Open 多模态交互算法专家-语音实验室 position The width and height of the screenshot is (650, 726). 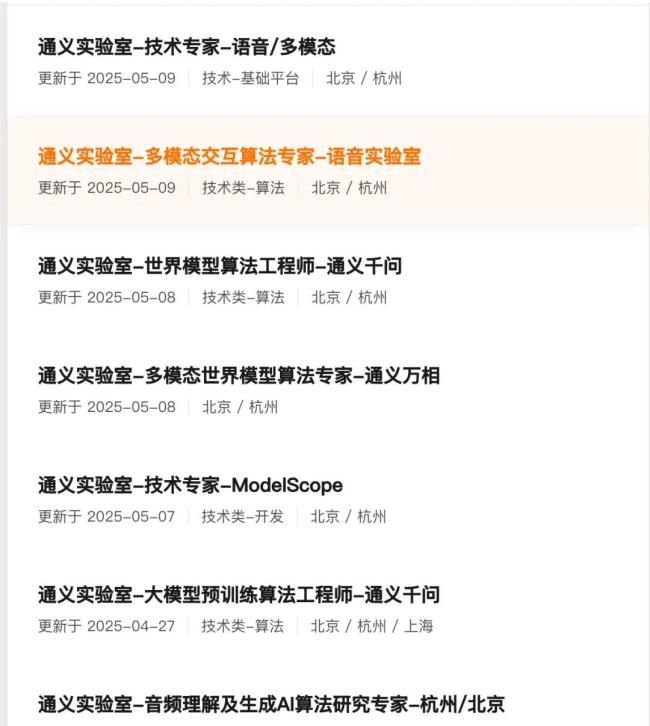coord(229,156)
